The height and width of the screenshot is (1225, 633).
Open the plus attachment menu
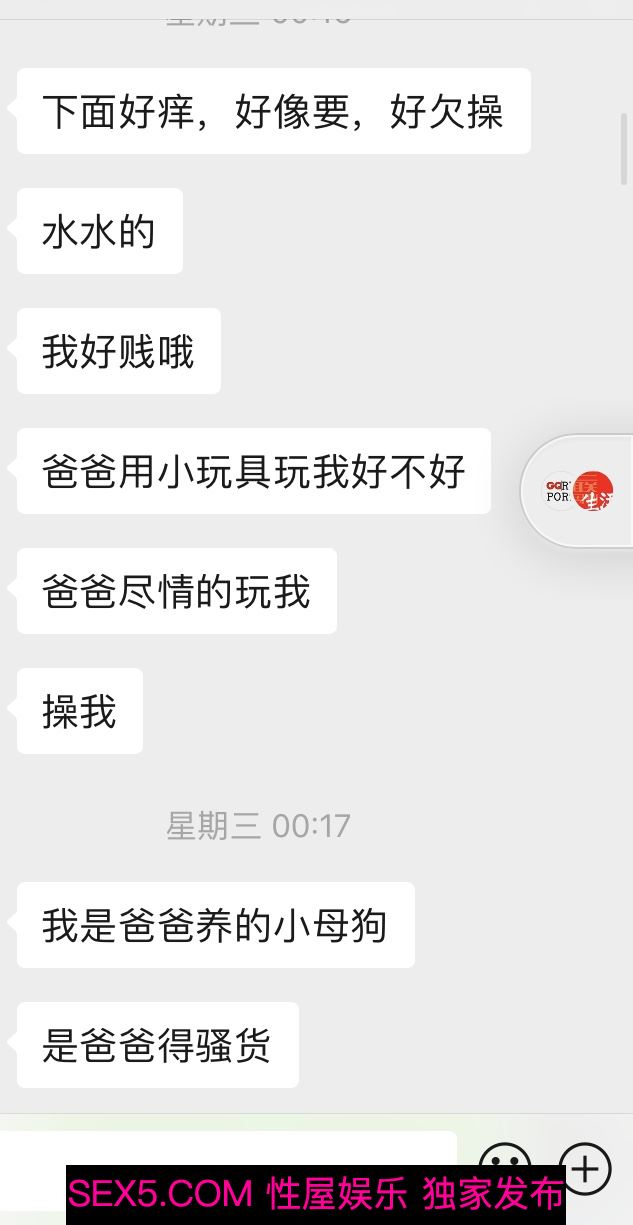tap(585, 1168)
